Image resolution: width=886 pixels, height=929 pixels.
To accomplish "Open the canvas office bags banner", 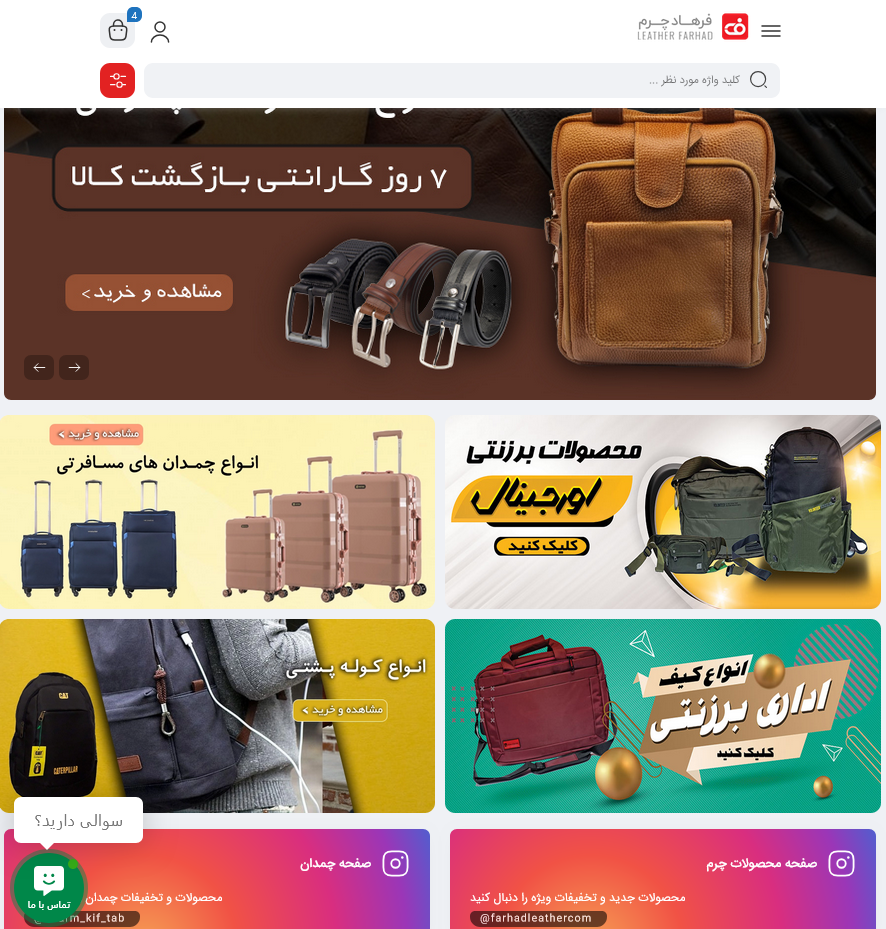I will click(x=662, y=716).
